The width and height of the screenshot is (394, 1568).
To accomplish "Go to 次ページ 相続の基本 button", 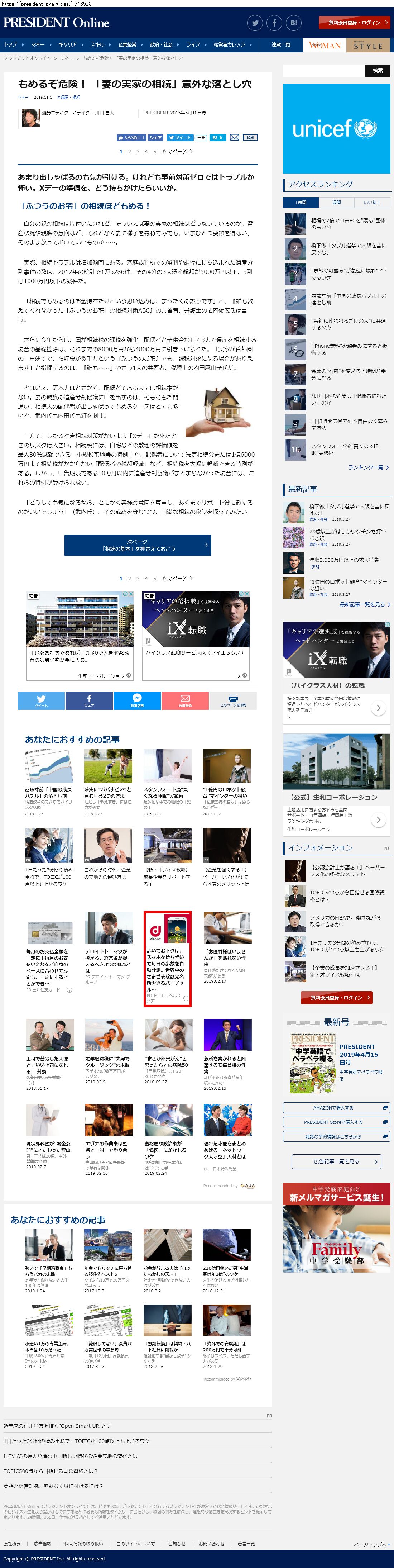I will [138, 545].
